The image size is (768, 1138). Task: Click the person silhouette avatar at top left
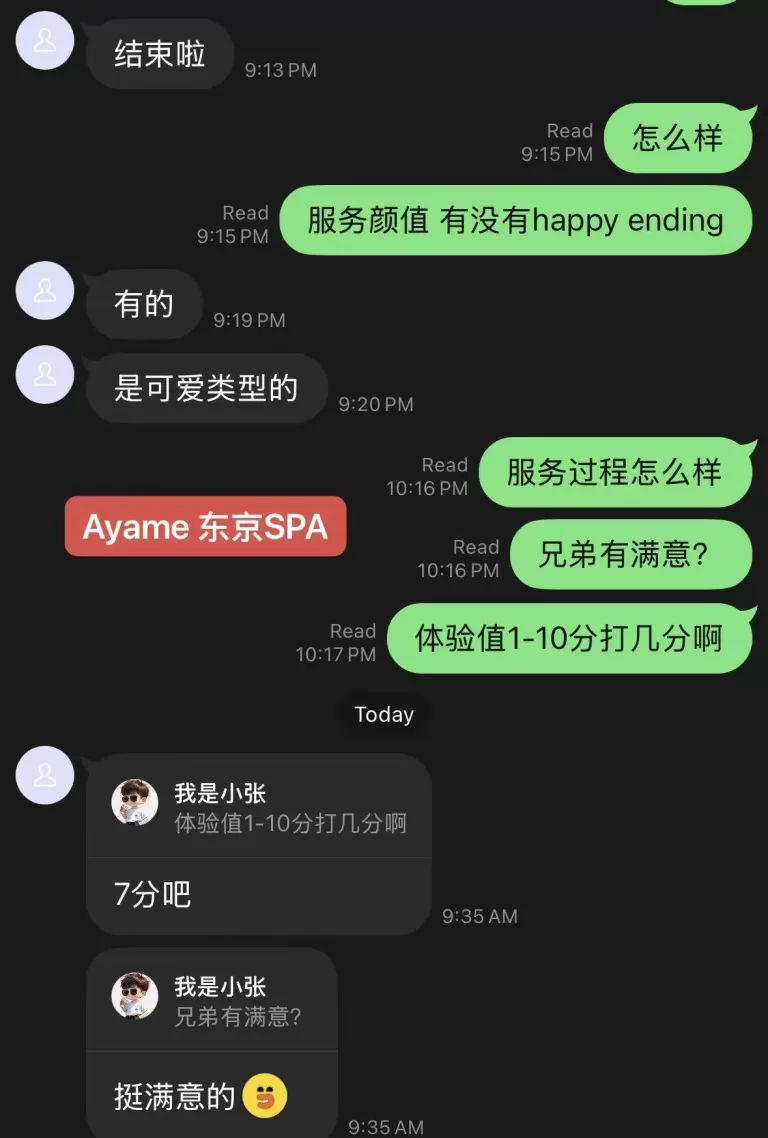point(44,41)
